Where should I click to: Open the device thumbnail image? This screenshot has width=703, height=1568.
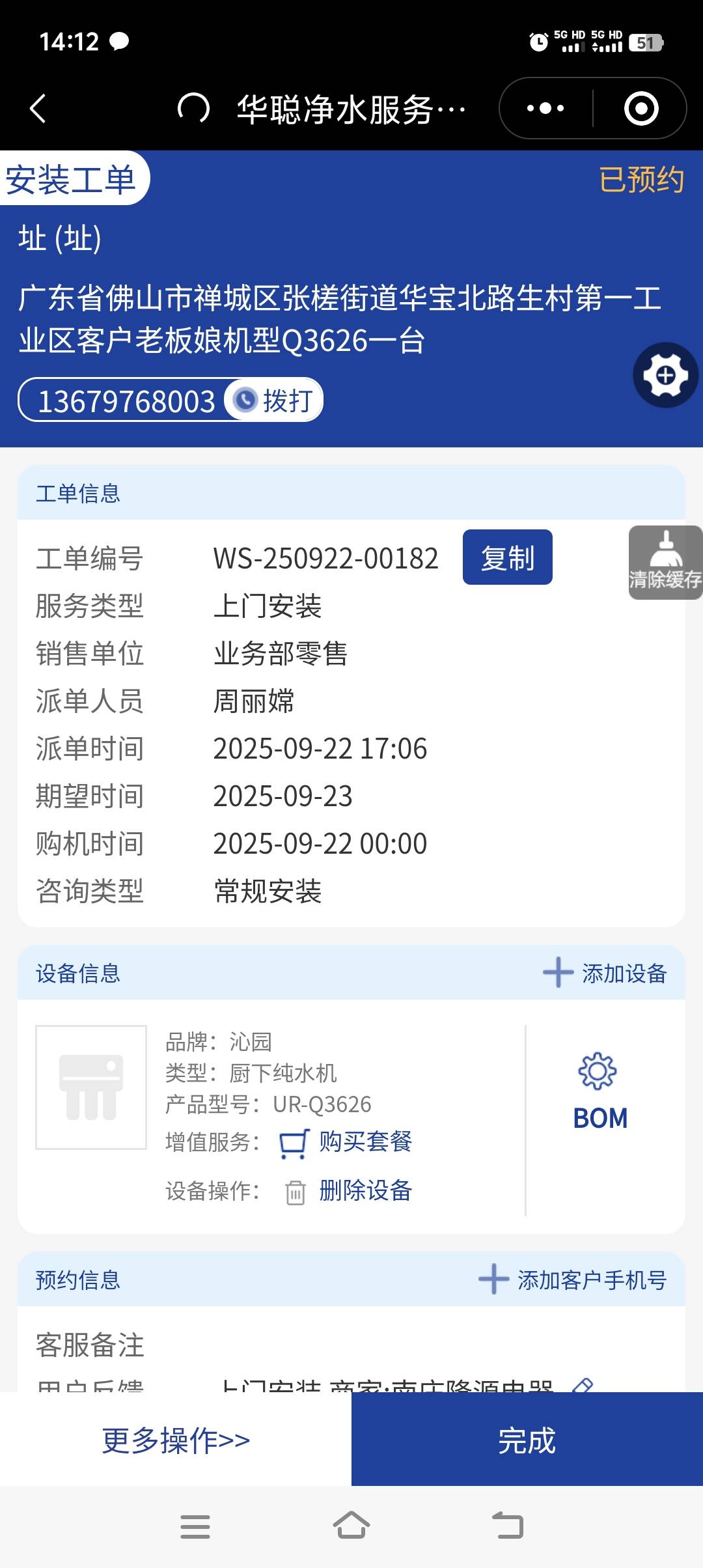pyautogui.click(x=91, y=1087)
